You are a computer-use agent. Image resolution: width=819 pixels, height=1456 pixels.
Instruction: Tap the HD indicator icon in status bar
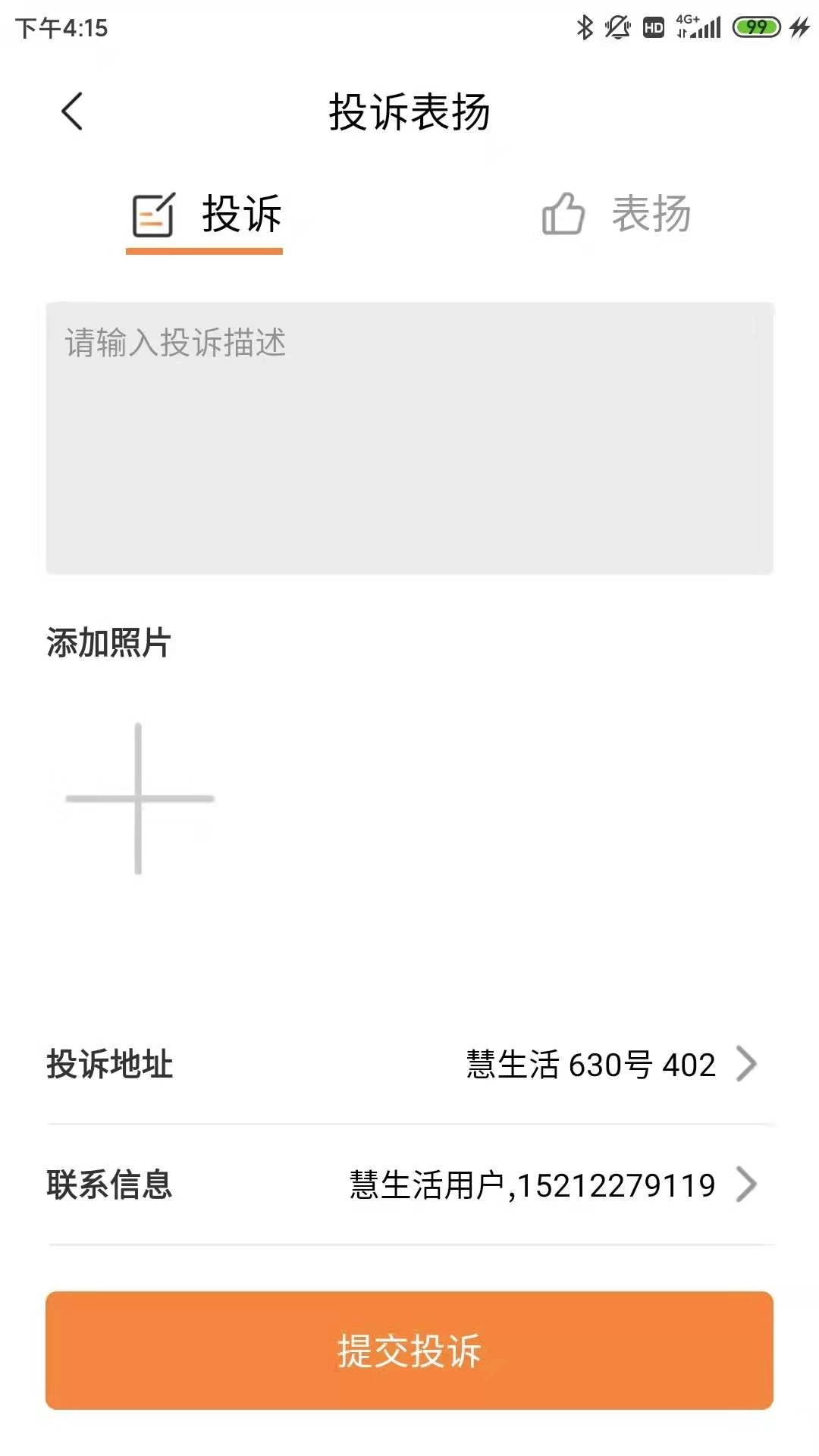[x=653, y=27]
